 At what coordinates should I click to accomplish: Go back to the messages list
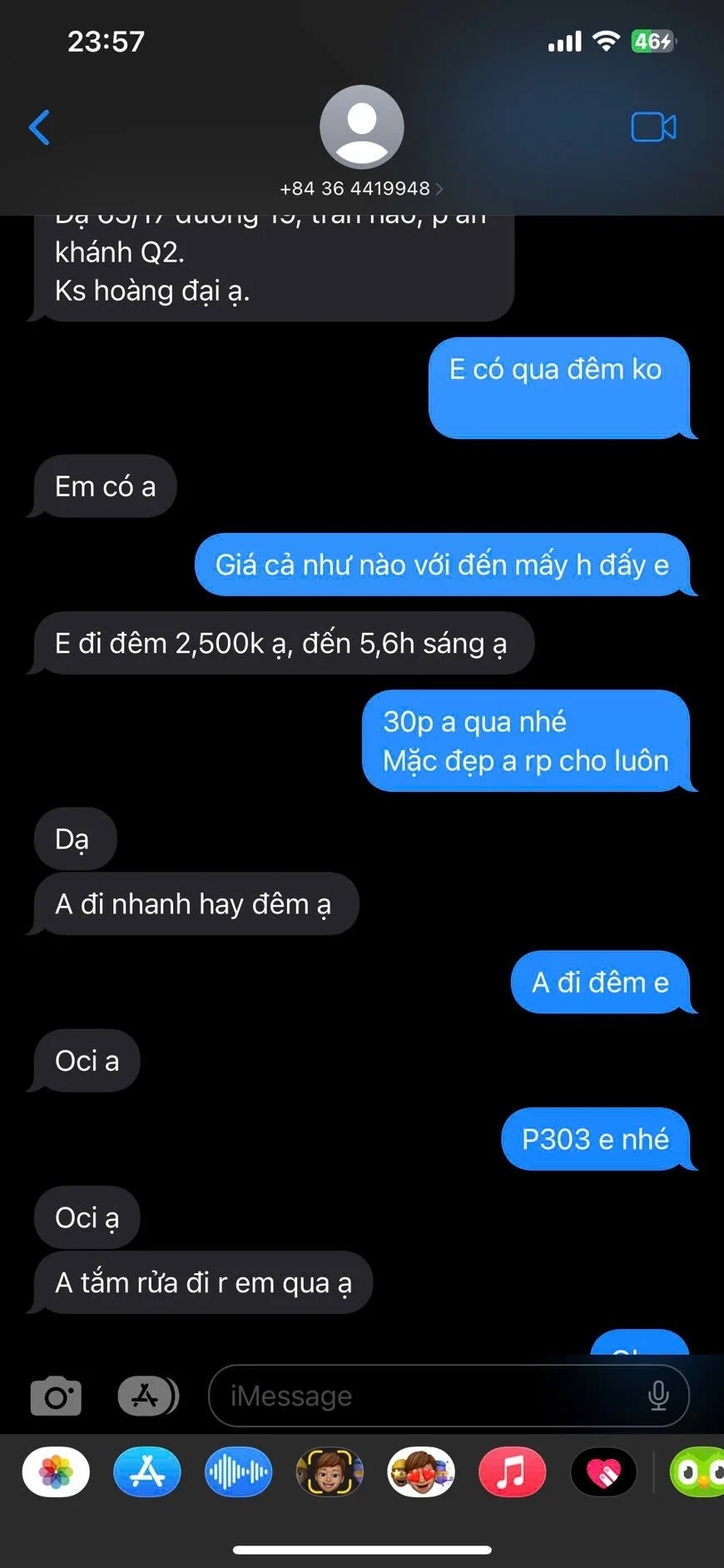pos(39,127)
